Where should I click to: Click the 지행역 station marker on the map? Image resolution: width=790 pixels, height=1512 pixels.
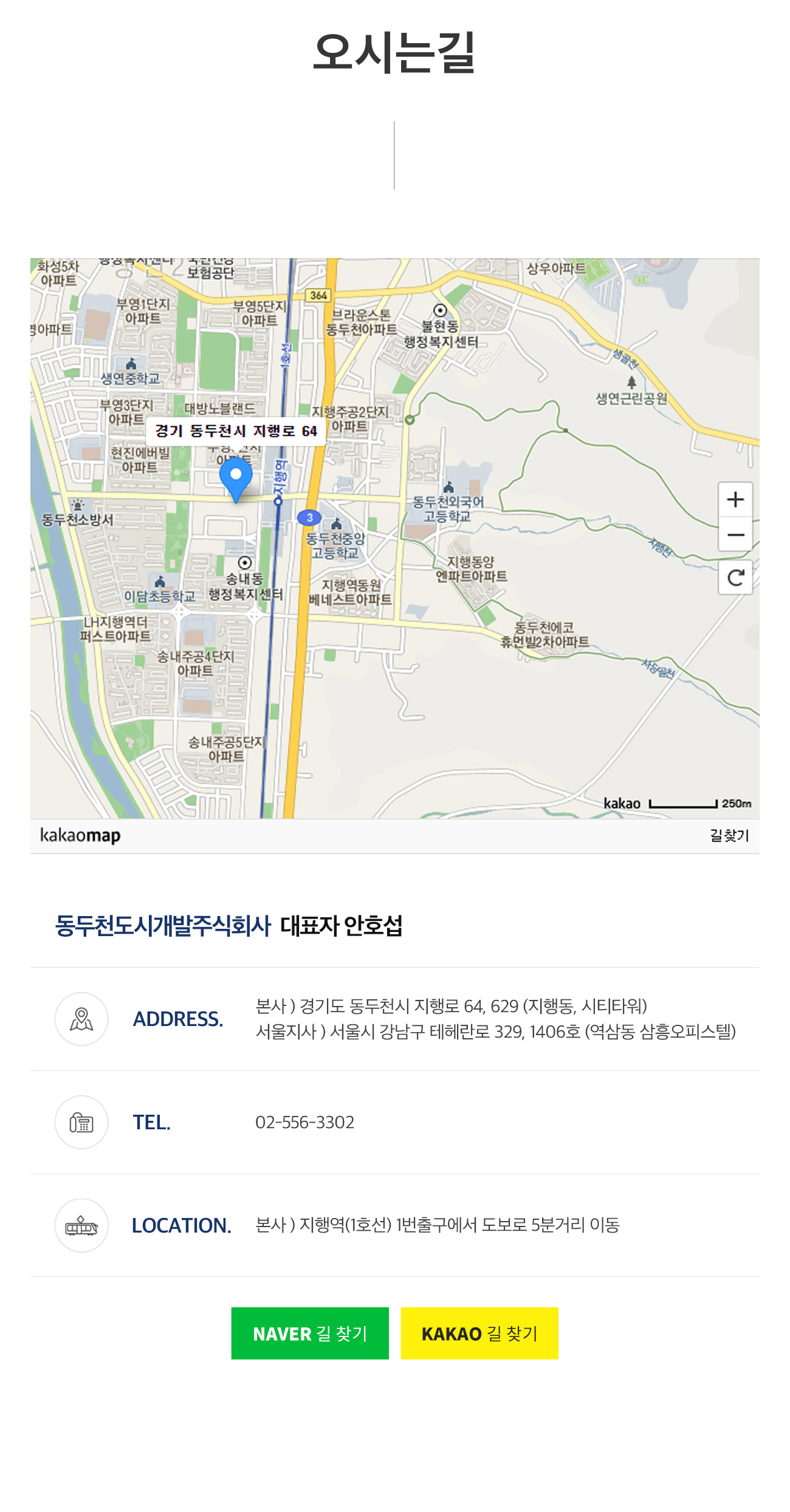[x=279, y=501]
